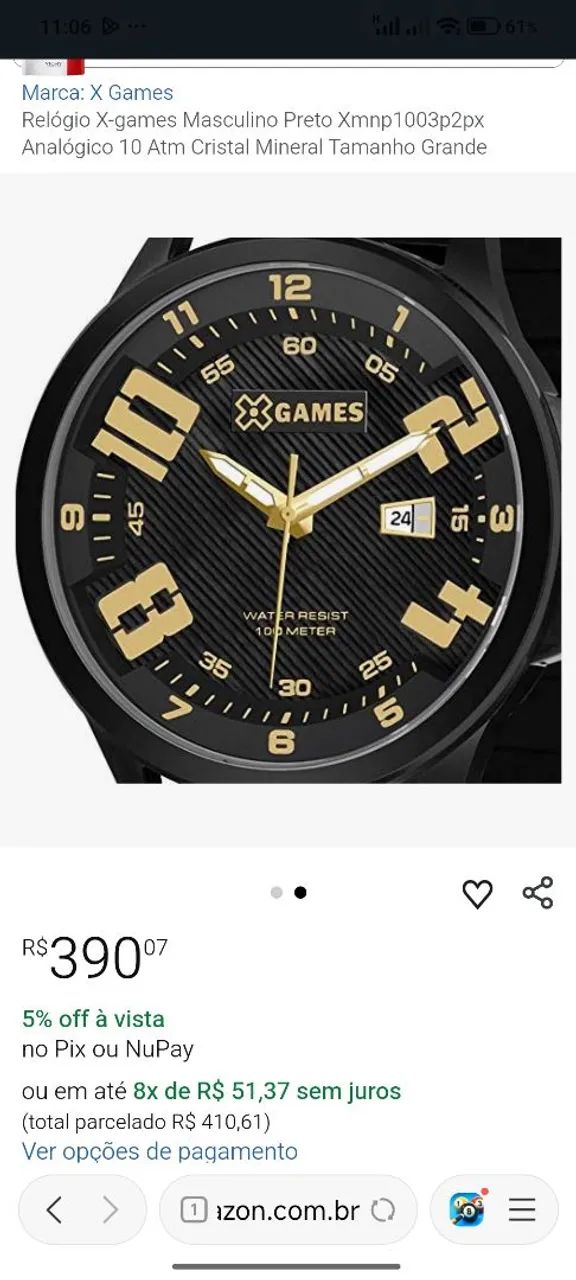Open 'Ver opções de pagamento' link
This screenshot has width=576, height=1280.
[160, 1151]
